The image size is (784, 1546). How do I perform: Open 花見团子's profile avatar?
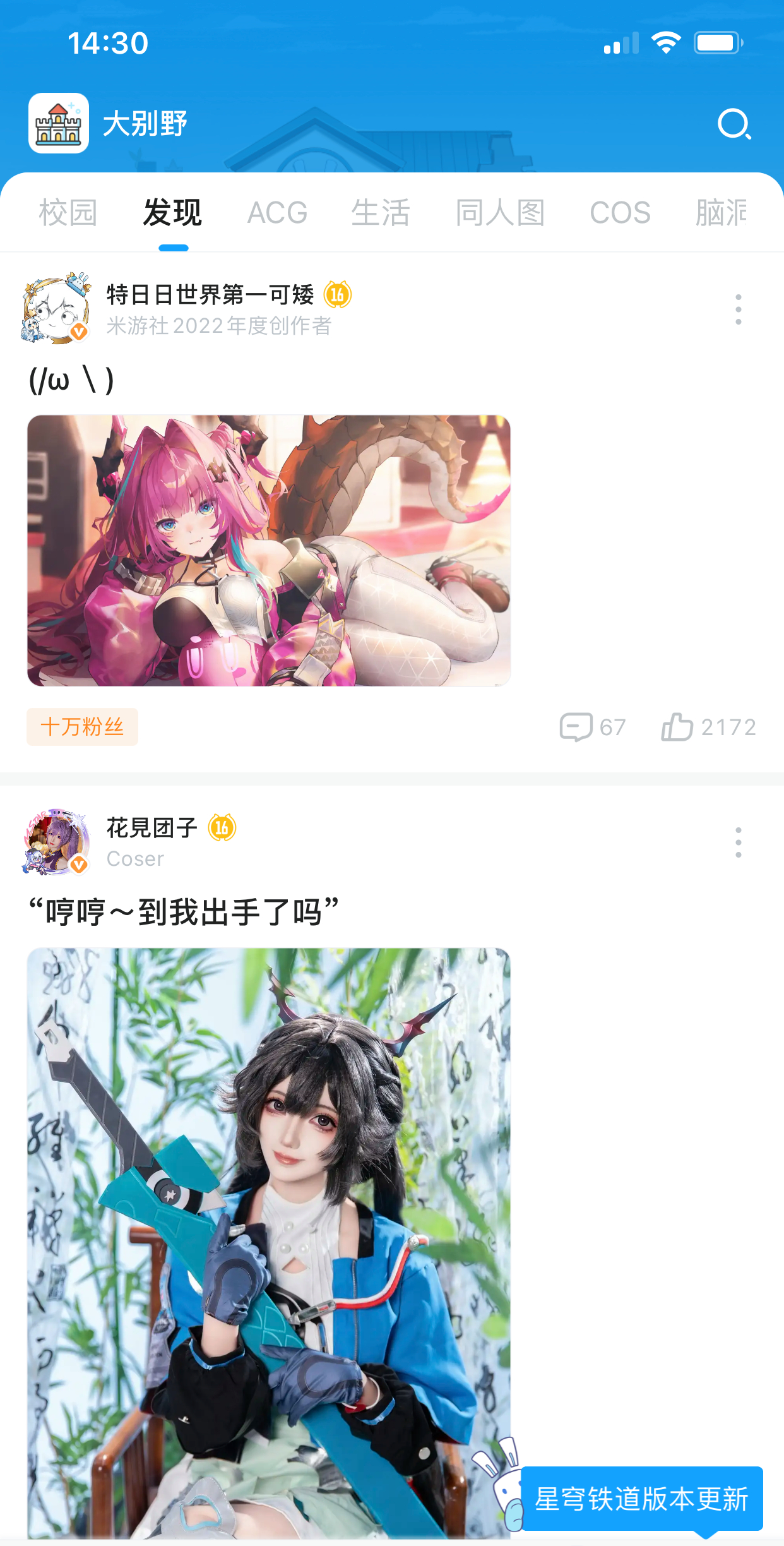56,842
